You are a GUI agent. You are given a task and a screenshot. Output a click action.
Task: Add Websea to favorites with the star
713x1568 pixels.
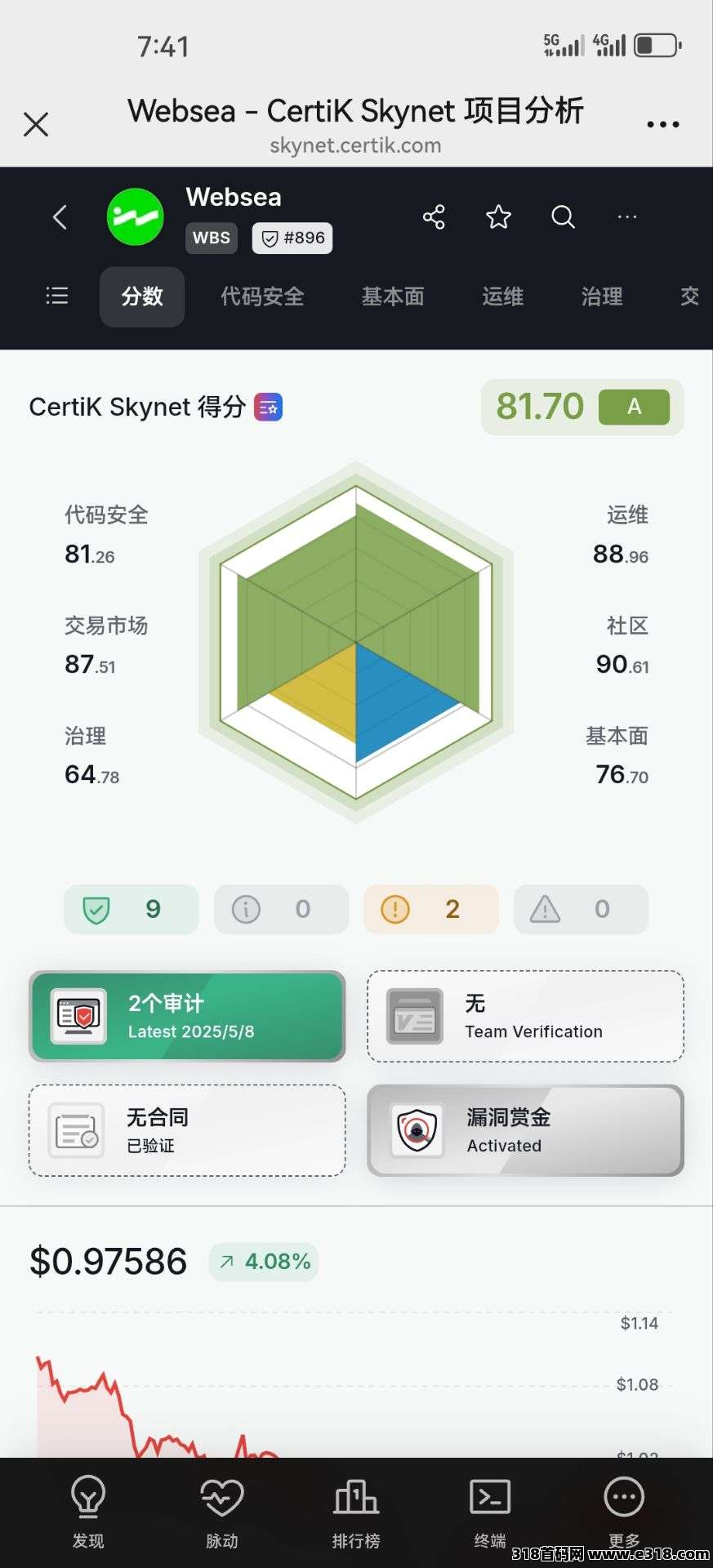pyautogui.click(x=498, y=217)
